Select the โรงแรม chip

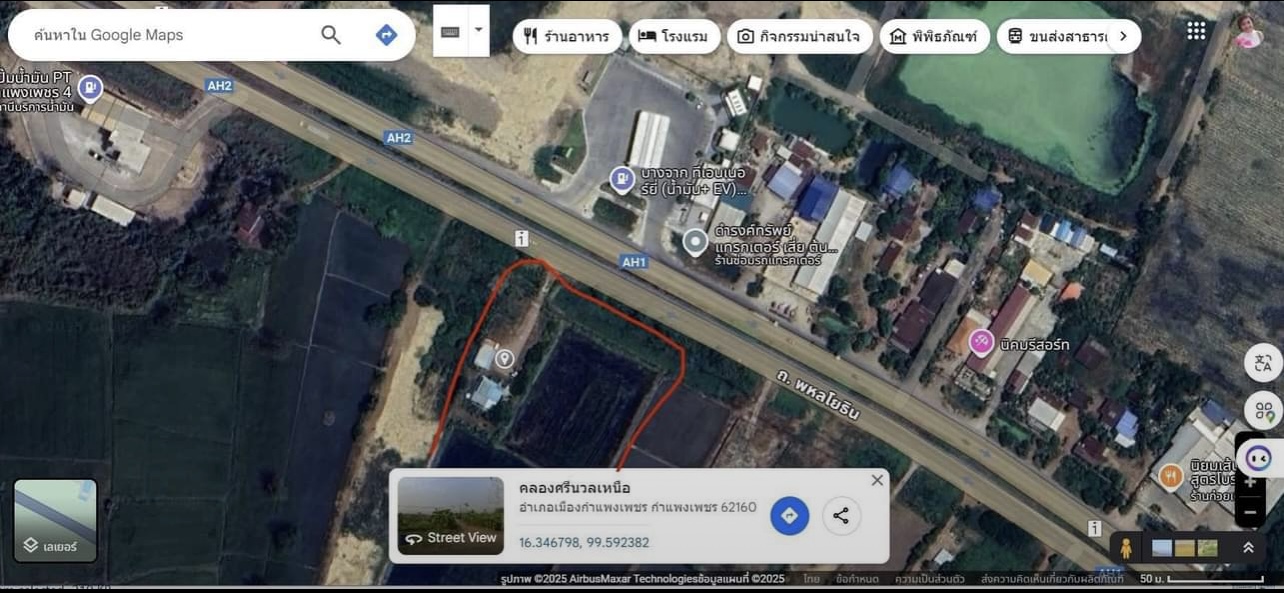click(x=673, y=37)
